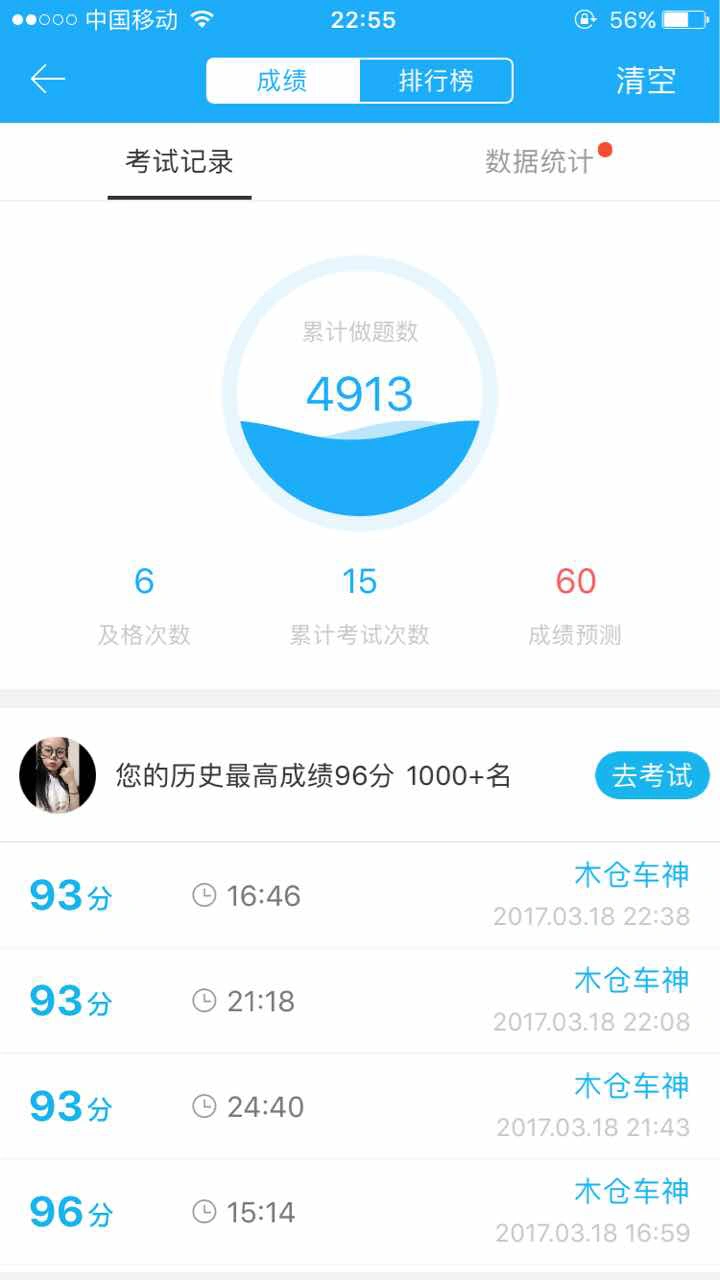
Task: Select the 成绩 segment
Action: click(x=283, y=81)
